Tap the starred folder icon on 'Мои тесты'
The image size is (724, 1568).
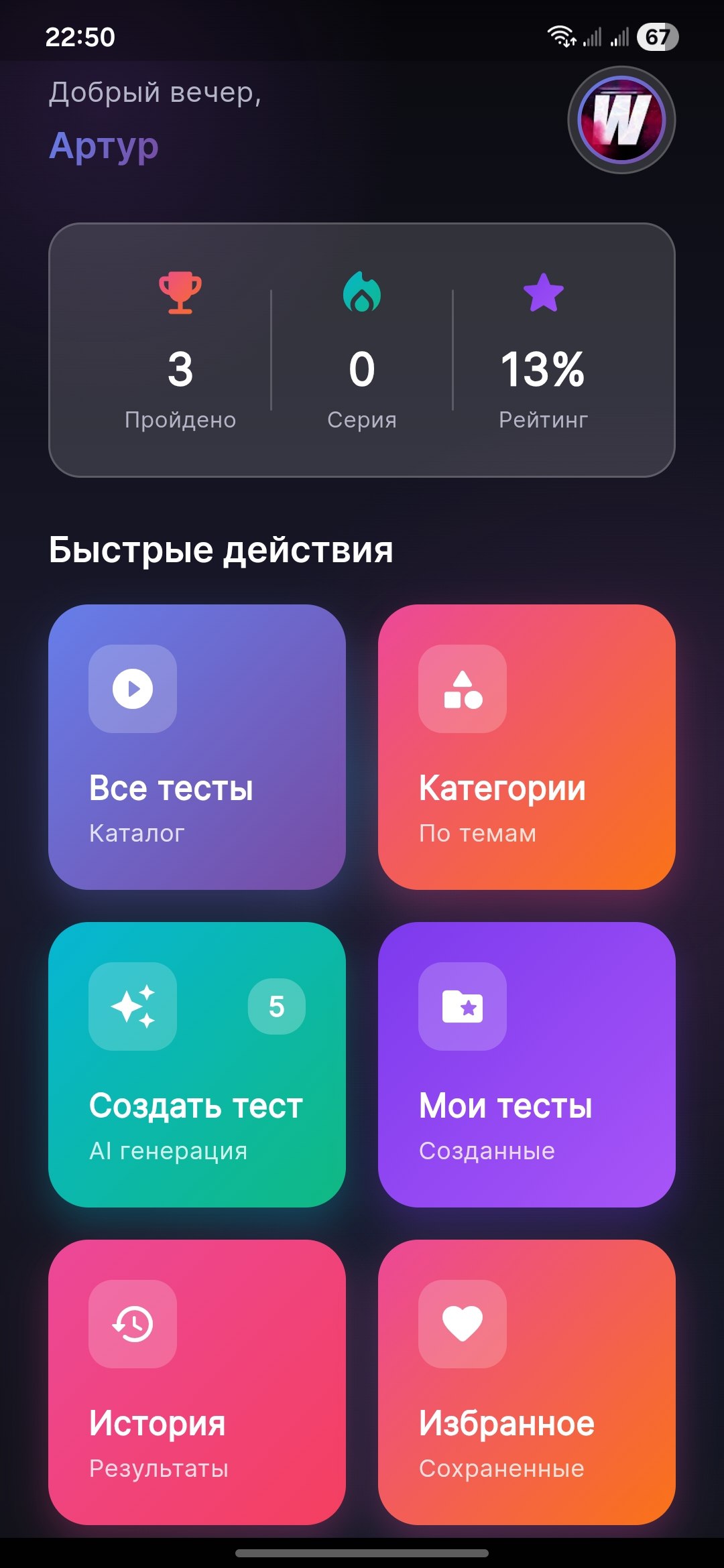point(464,1006)
